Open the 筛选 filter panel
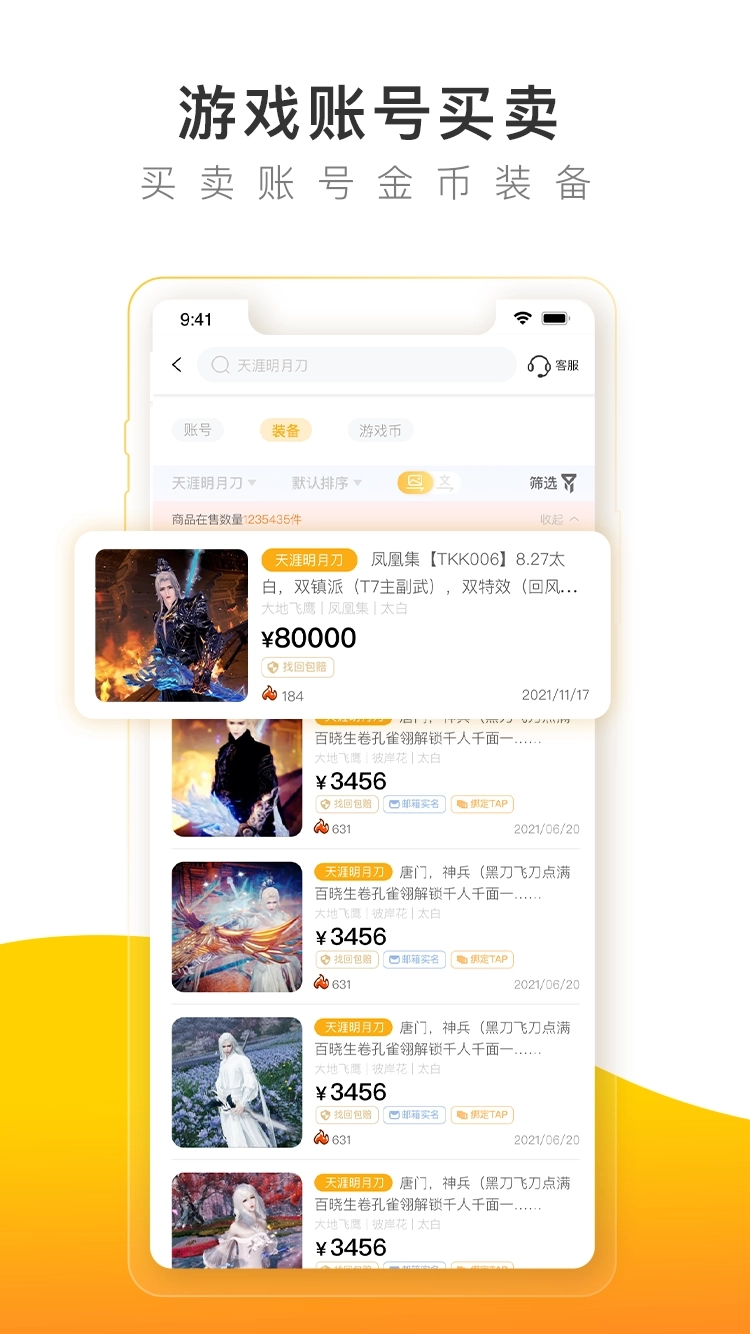Image resolution: width=750 pixels, height=1334 pixels. (x=548, y=482)
